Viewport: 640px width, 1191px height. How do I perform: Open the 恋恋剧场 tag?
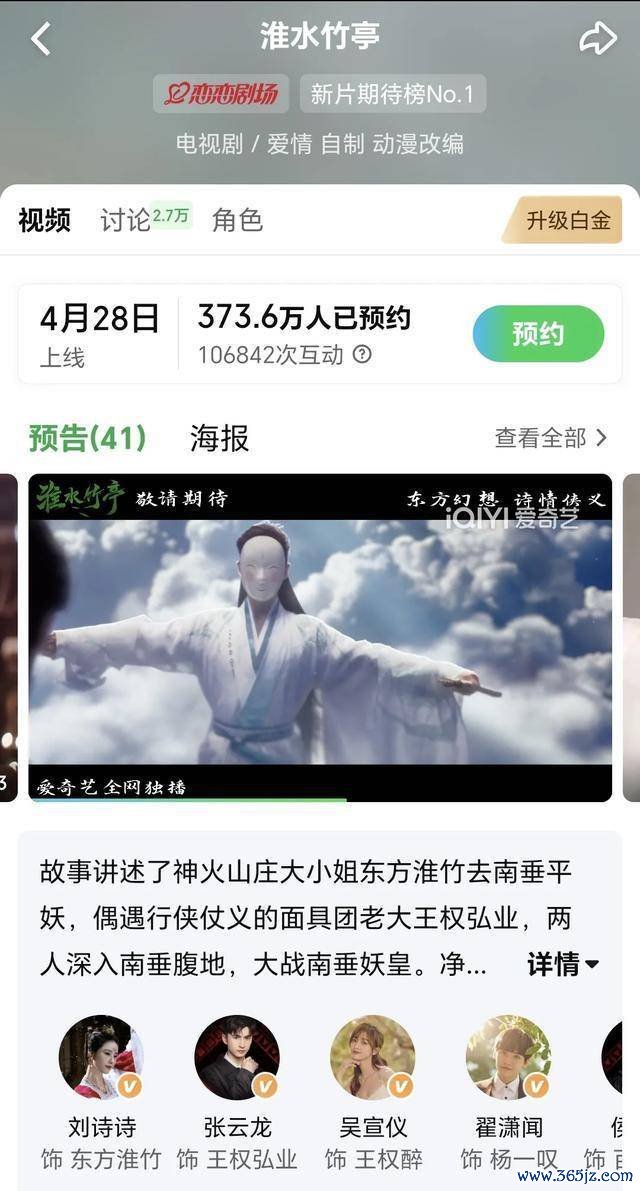(221, 94)
